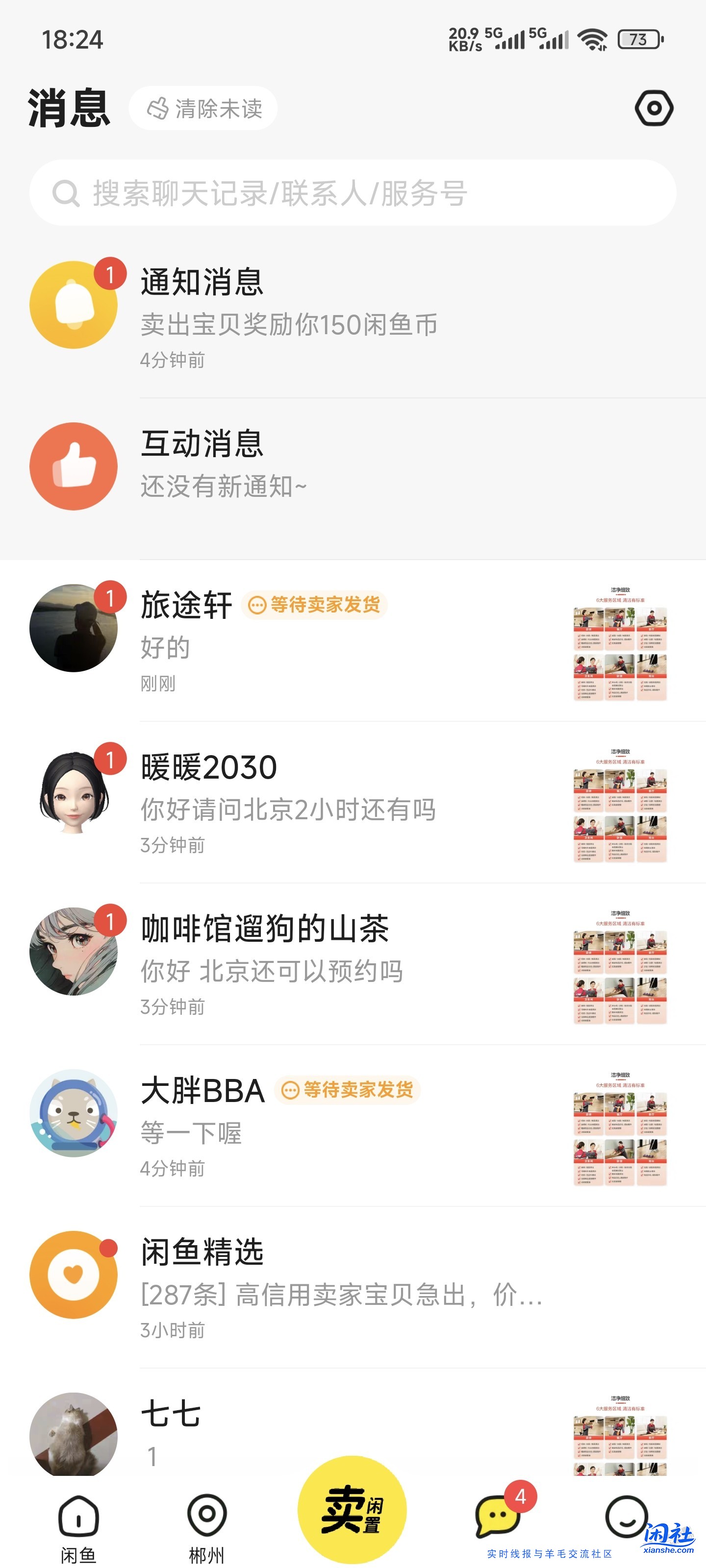Open the message settings gear icon

(653, 108)
